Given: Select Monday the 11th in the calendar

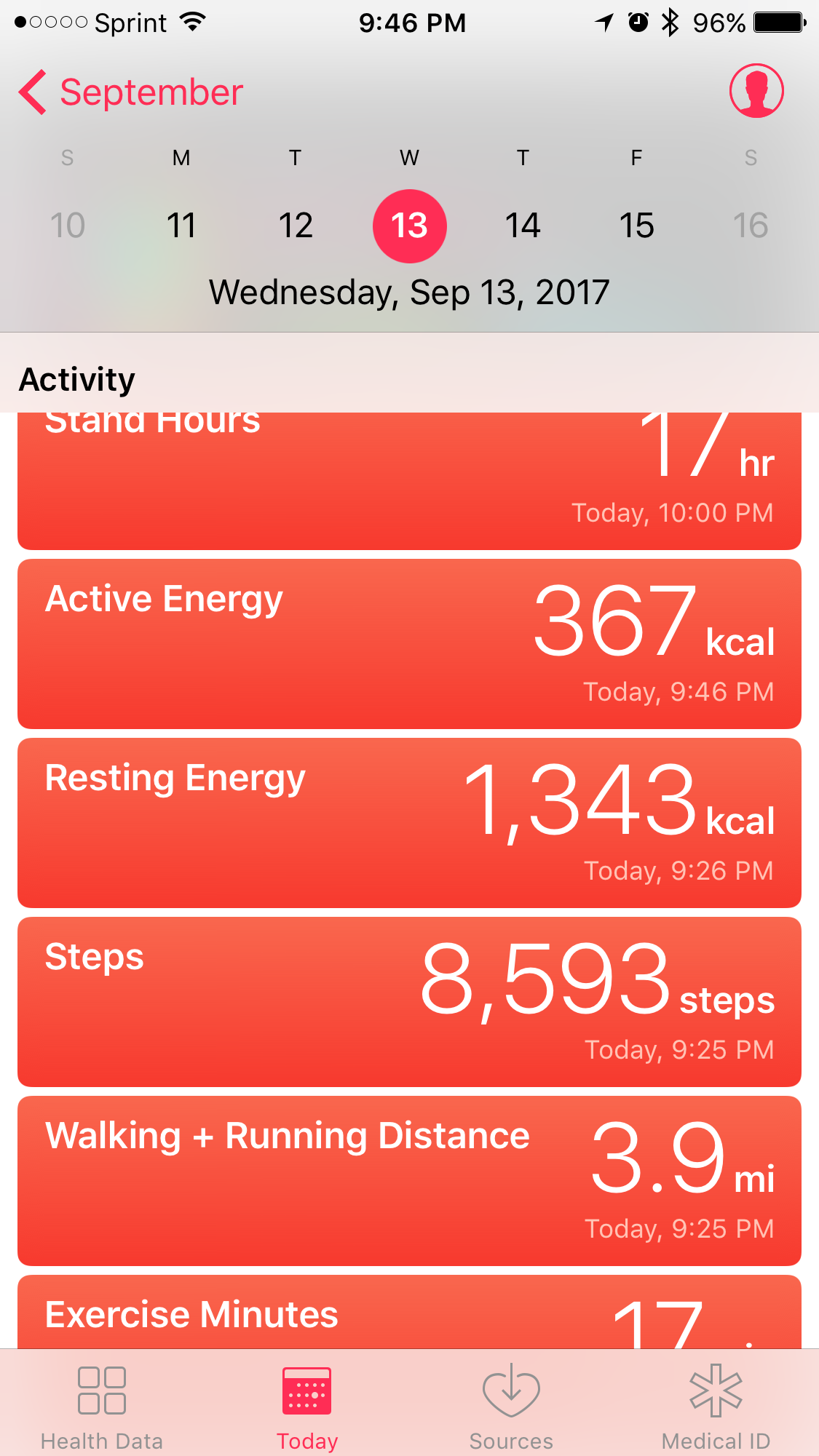Looking at the screenshot, I should tap(181, 226).
